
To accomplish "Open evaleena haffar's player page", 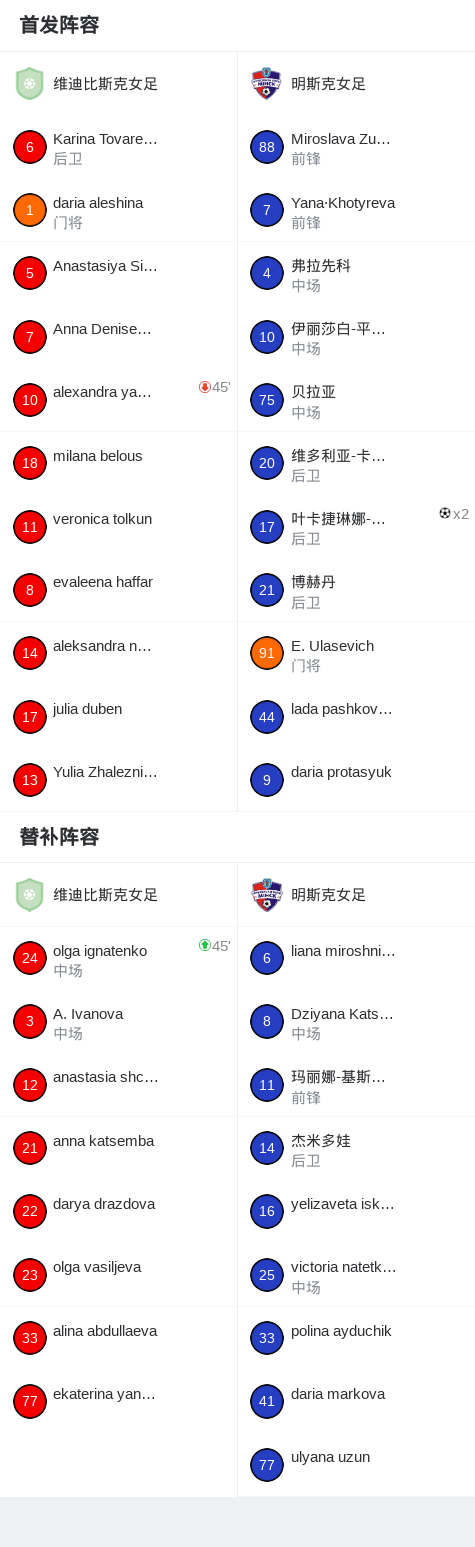I will [x=118, y=590].
